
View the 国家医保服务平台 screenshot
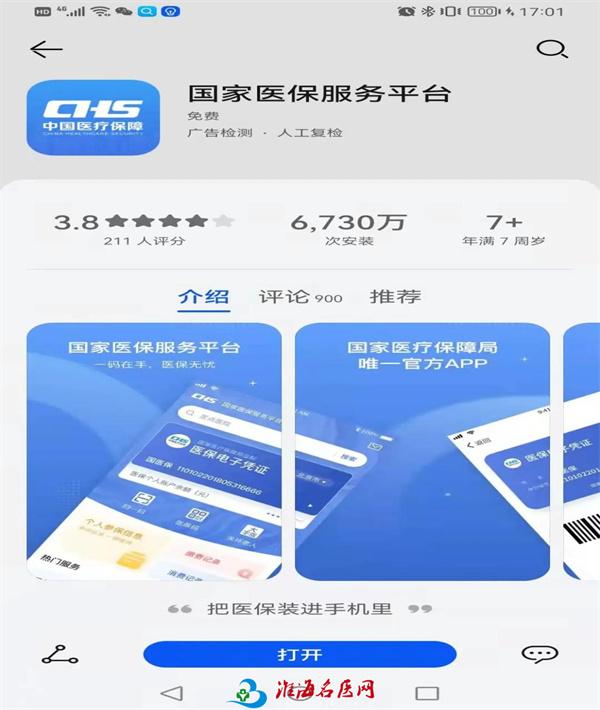[x=154, y=450]
